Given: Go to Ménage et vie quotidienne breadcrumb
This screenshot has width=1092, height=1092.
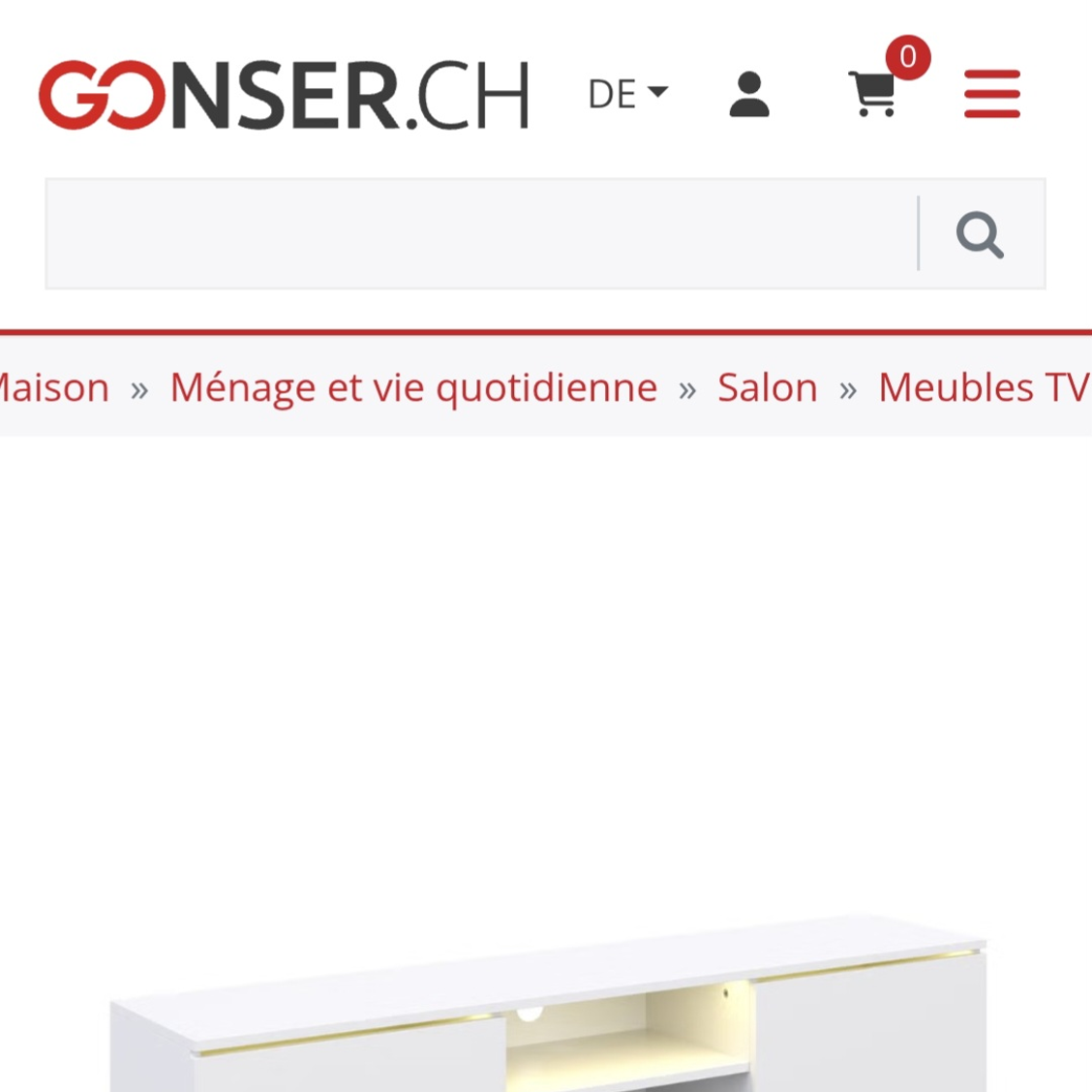Looking at the screenshot, I should (413, 388).
